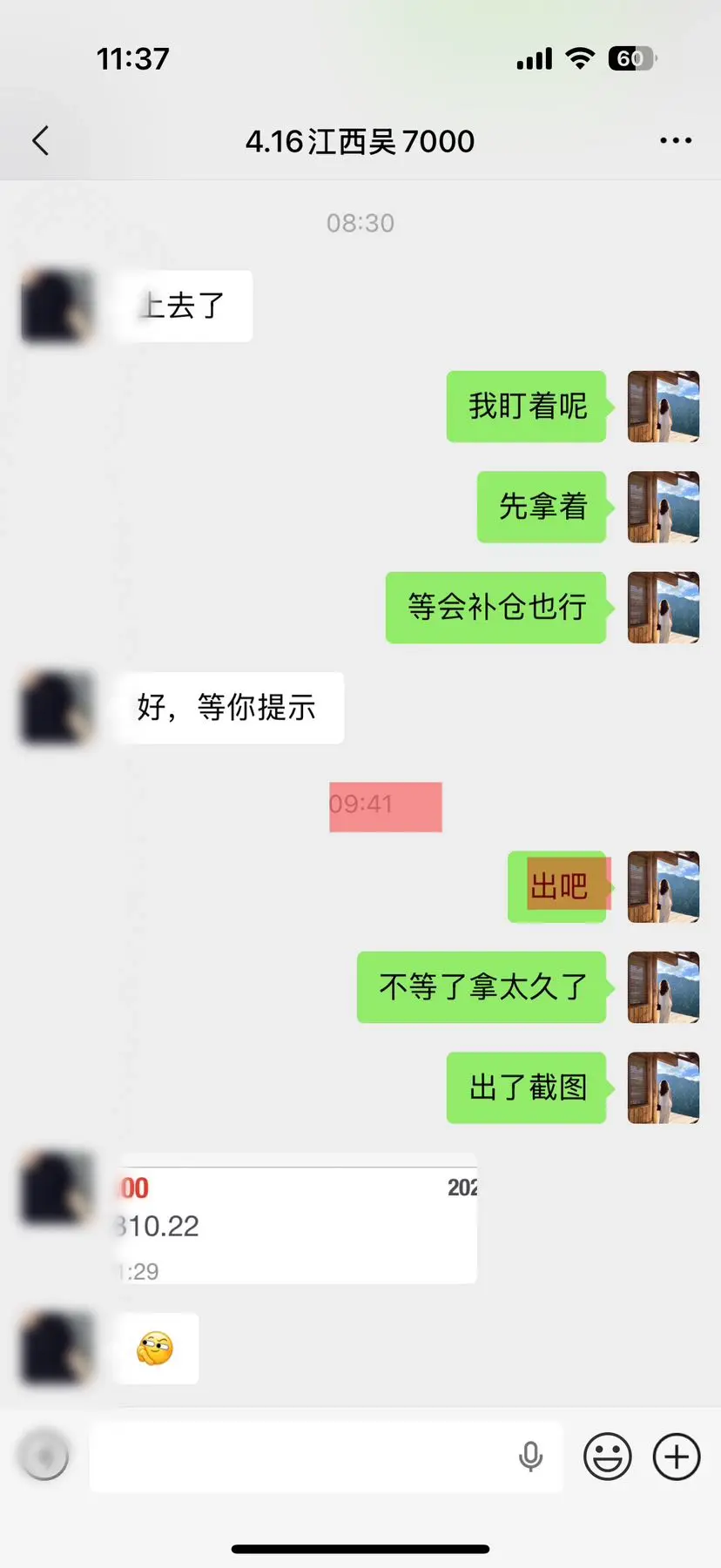
Task: Tap the bubble reading 等会补仓也行
Action: 495,609
